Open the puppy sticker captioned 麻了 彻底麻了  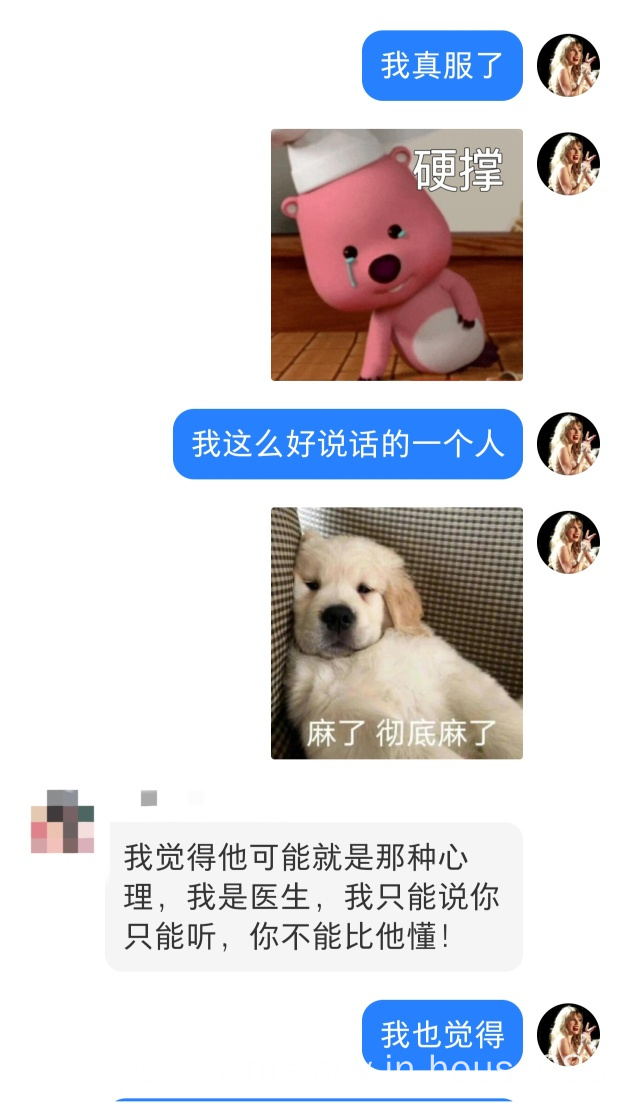(x=396, y=632)
